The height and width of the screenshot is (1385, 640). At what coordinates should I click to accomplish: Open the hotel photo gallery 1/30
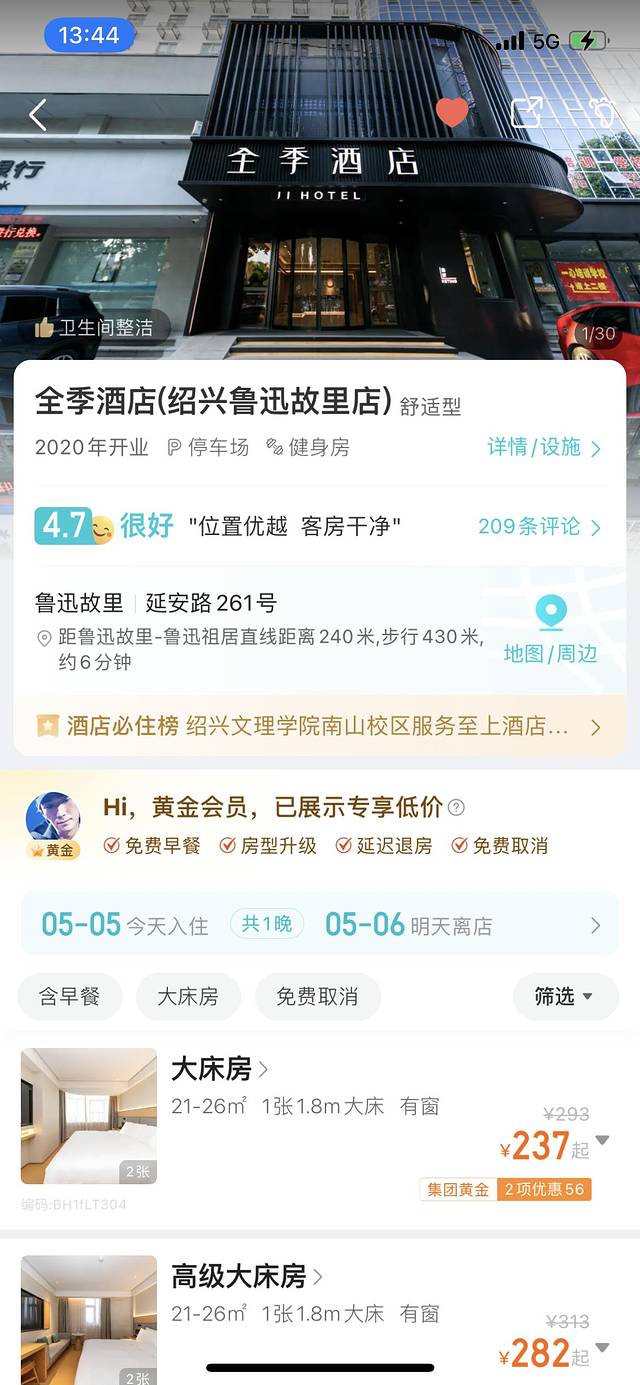598,333
